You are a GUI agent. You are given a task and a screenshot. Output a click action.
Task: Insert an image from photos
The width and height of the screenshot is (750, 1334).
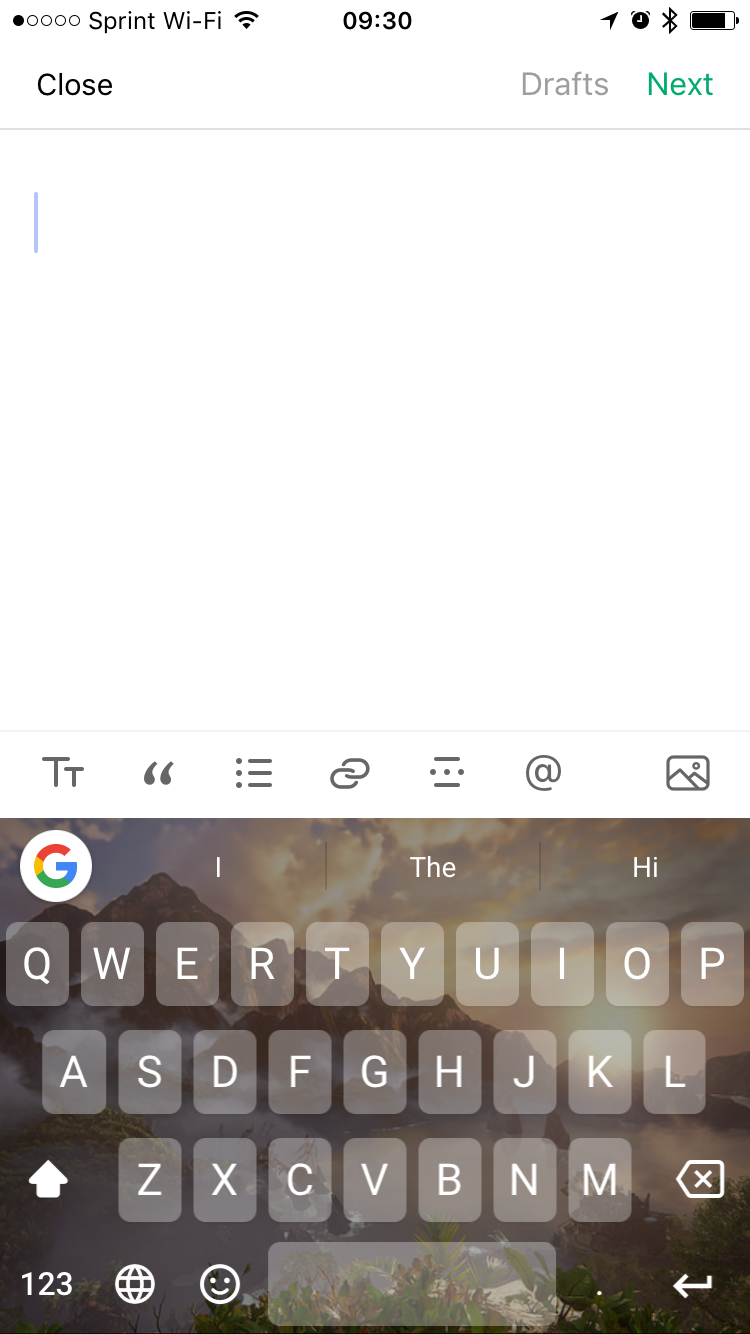point(688,773)
